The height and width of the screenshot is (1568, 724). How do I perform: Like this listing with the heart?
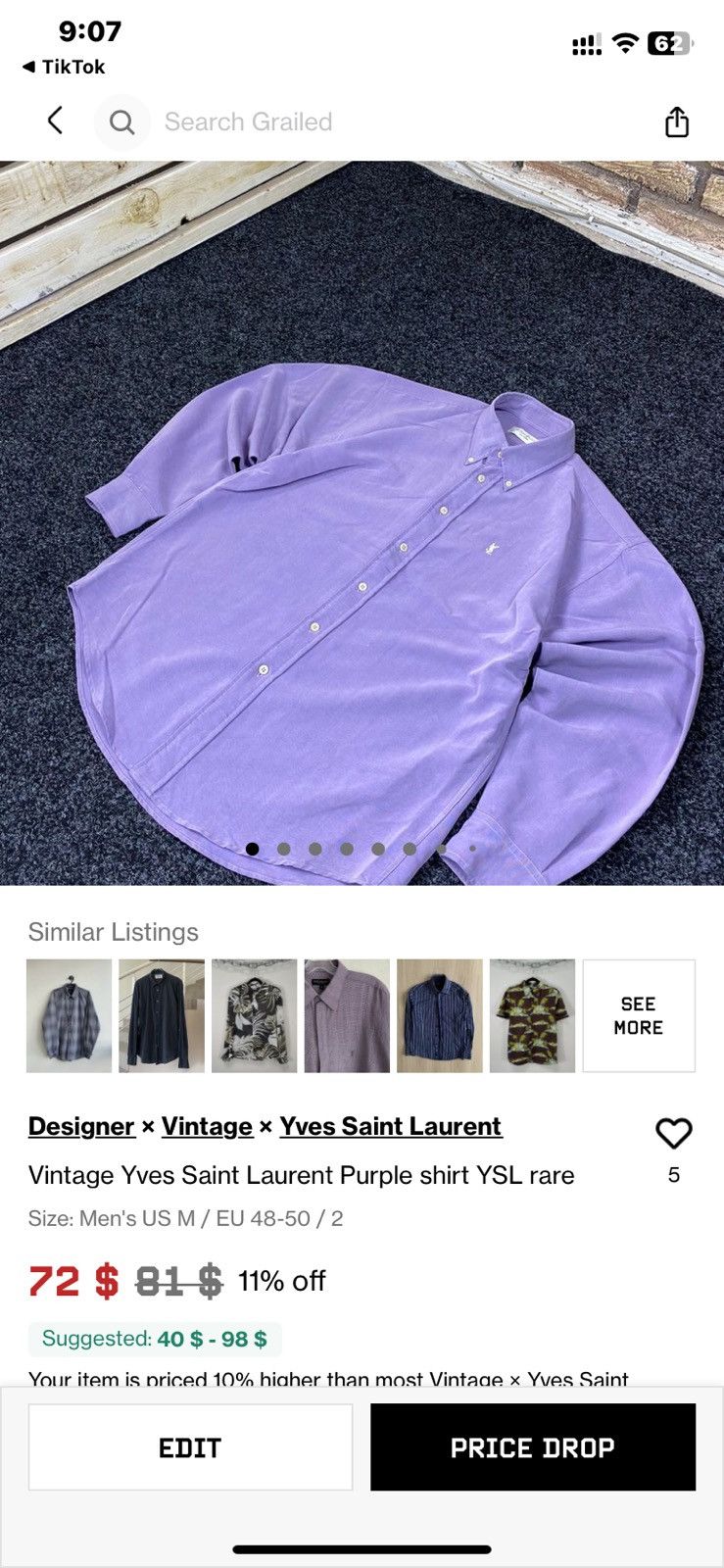tap(673, 1133)
